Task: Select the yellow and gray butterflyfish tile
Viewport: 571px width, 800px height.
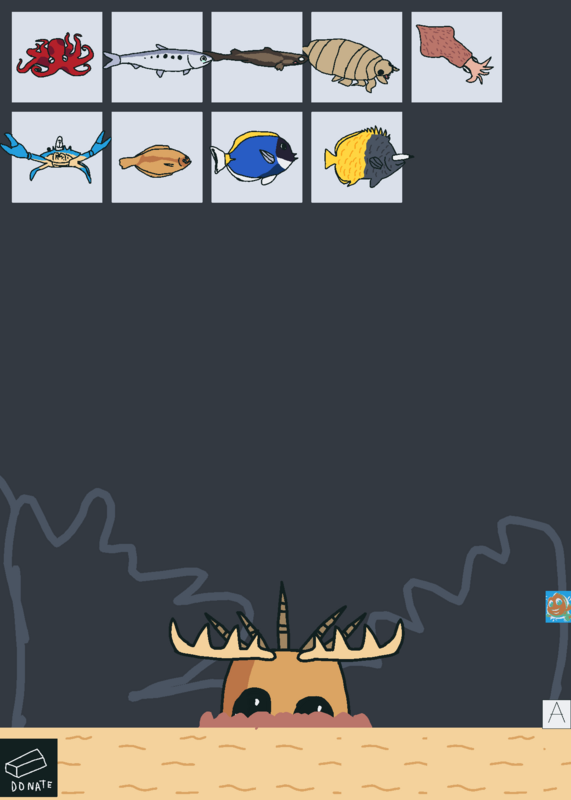Action: coord(356,157)
